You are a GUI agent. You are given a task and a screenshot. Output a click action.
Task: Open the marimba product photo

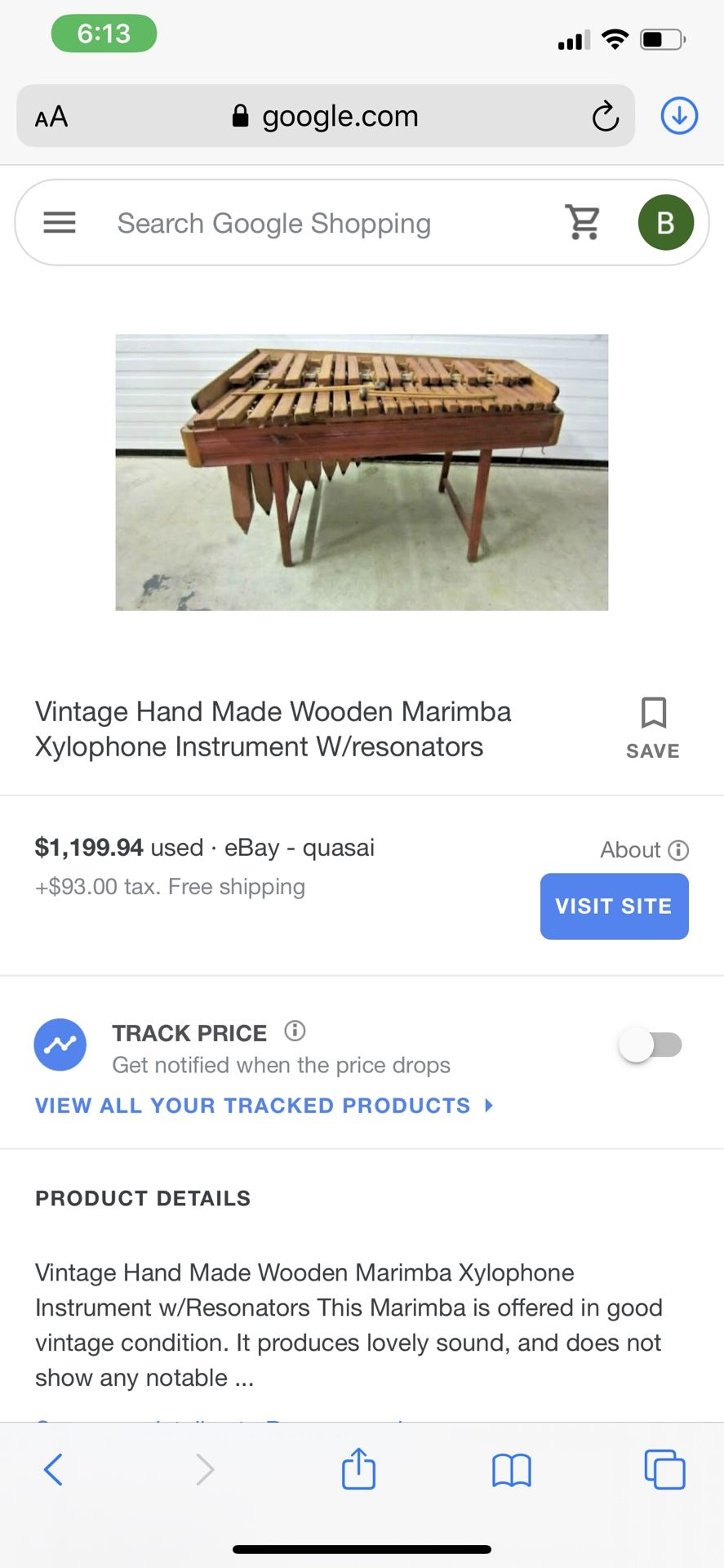[x=362, y=472]
